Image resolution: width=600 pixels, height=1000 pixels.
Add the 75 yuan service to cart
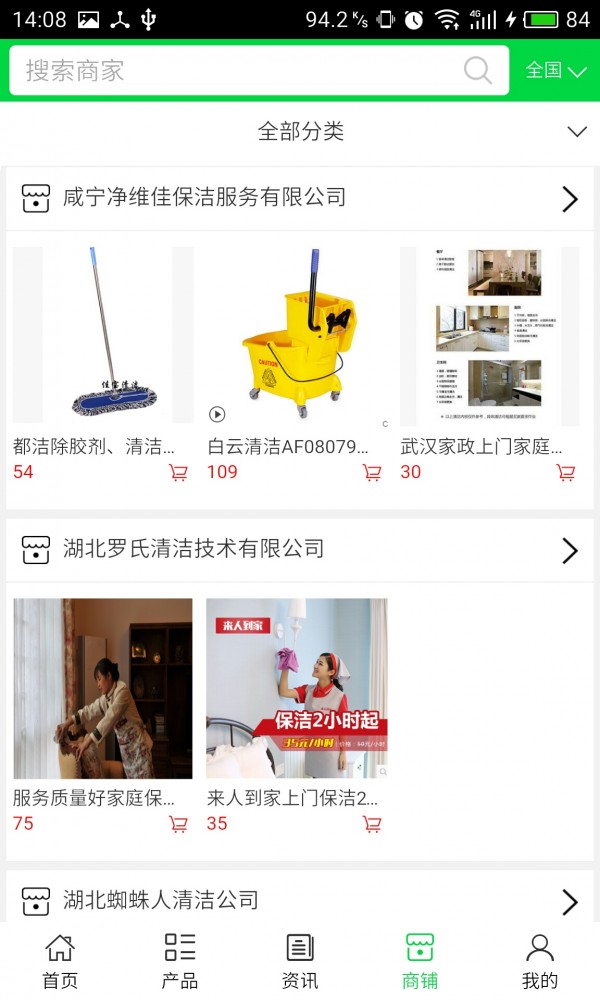click(x=179, y=824)
